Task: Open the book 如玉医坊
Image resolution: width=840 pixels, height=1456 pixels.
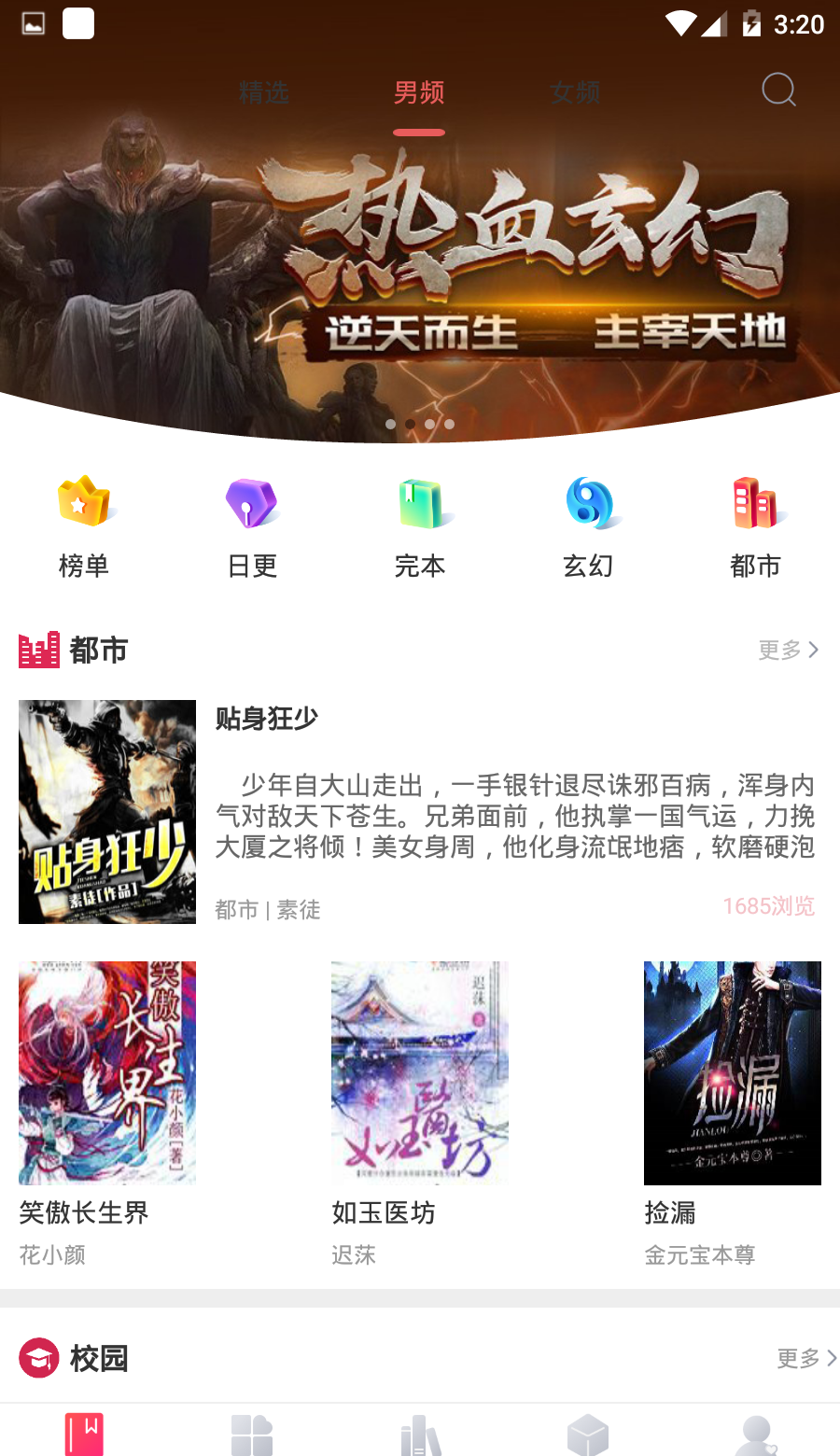Action: pyautogui.click(x=420, y=1073)
